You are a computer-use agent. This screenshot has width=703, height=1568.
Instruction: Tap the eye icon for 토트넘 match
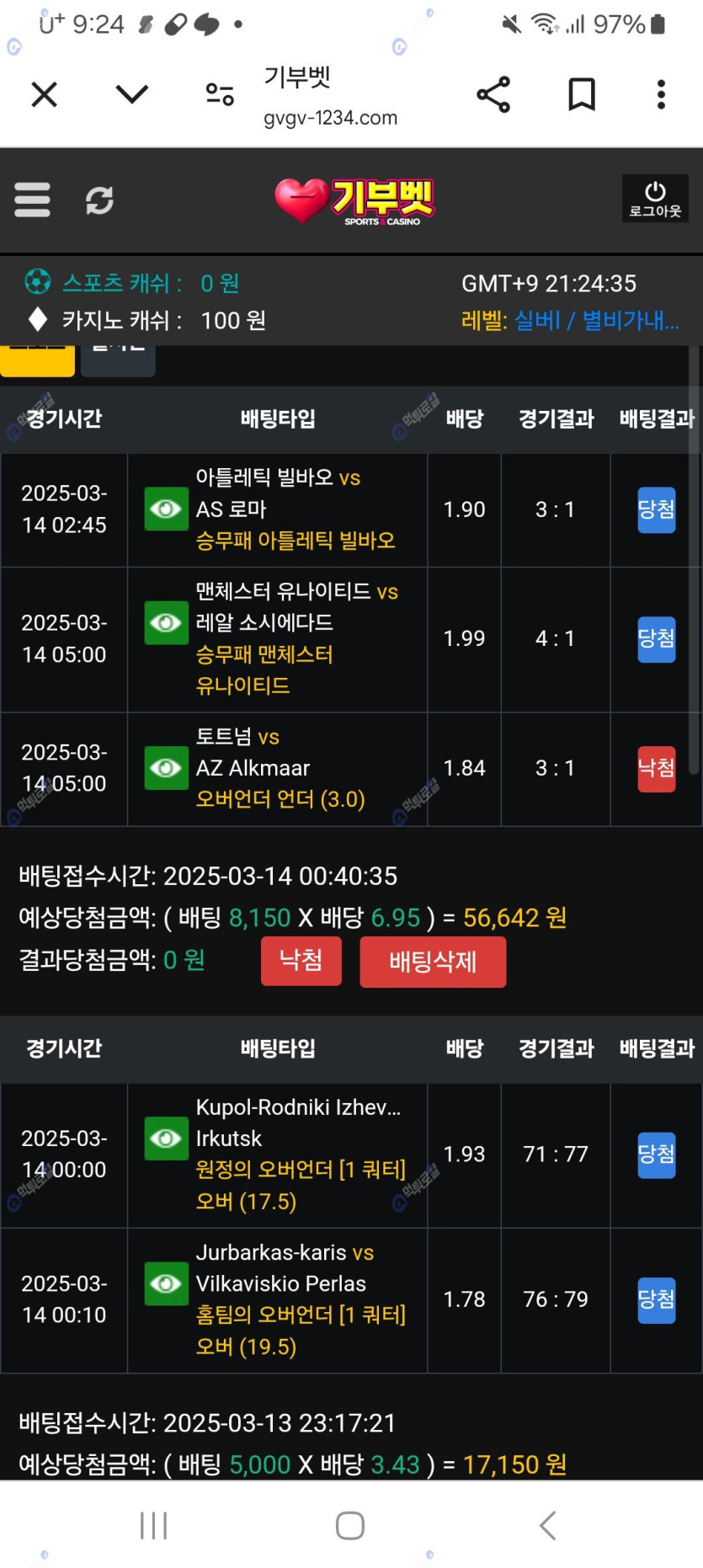166,768
